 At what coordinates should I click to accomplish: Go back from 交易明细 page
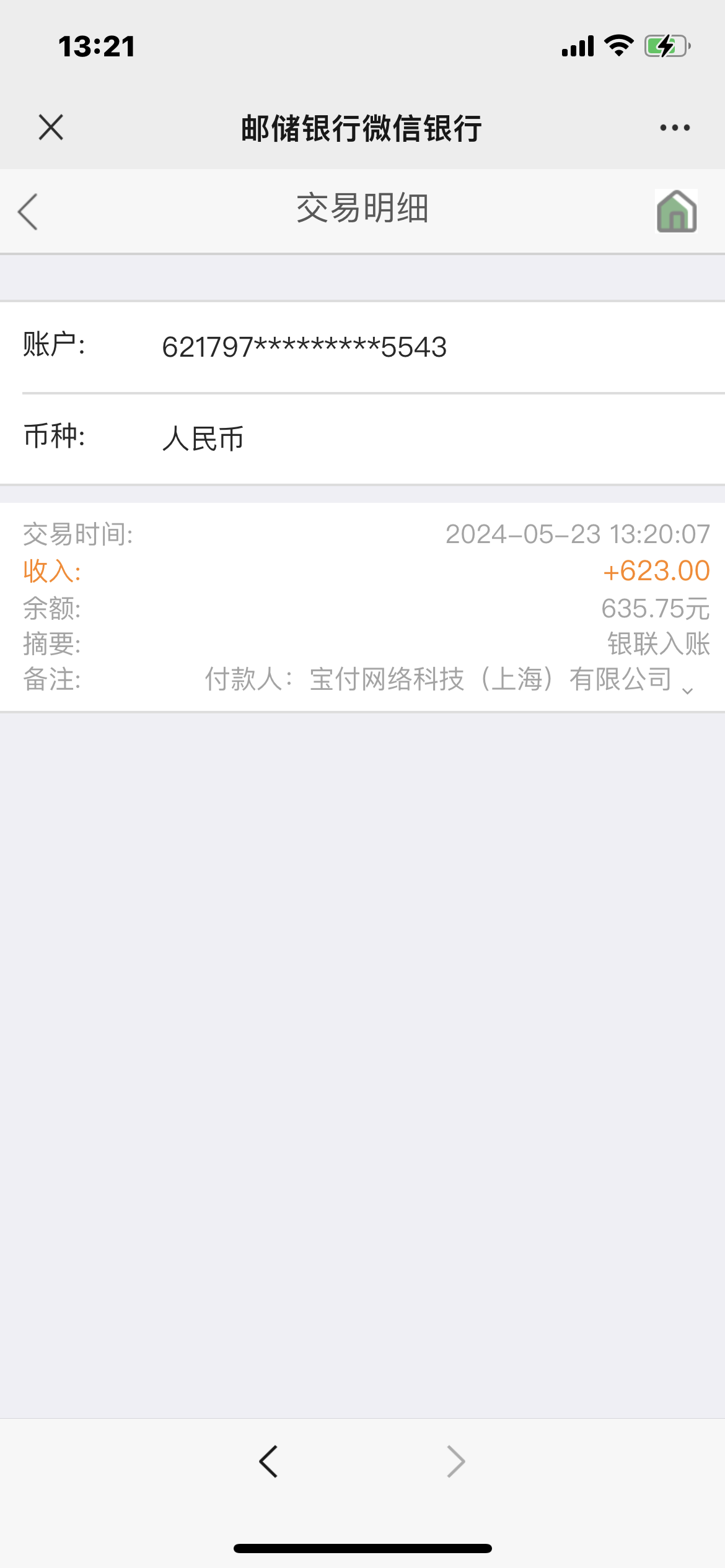[28, 211]
